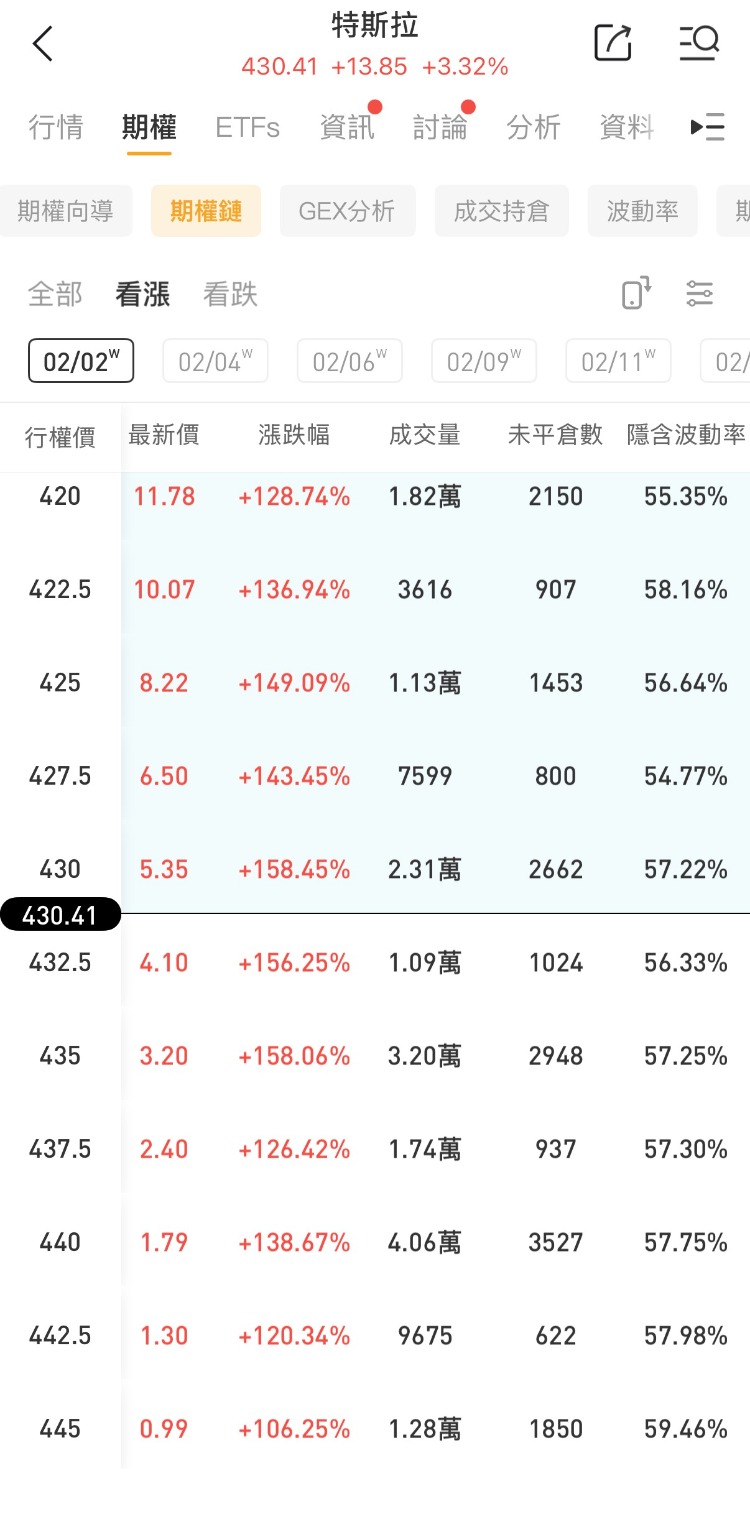Open option chain filter settings
This screenshot has height=1532, width=750.
(699, 293)
